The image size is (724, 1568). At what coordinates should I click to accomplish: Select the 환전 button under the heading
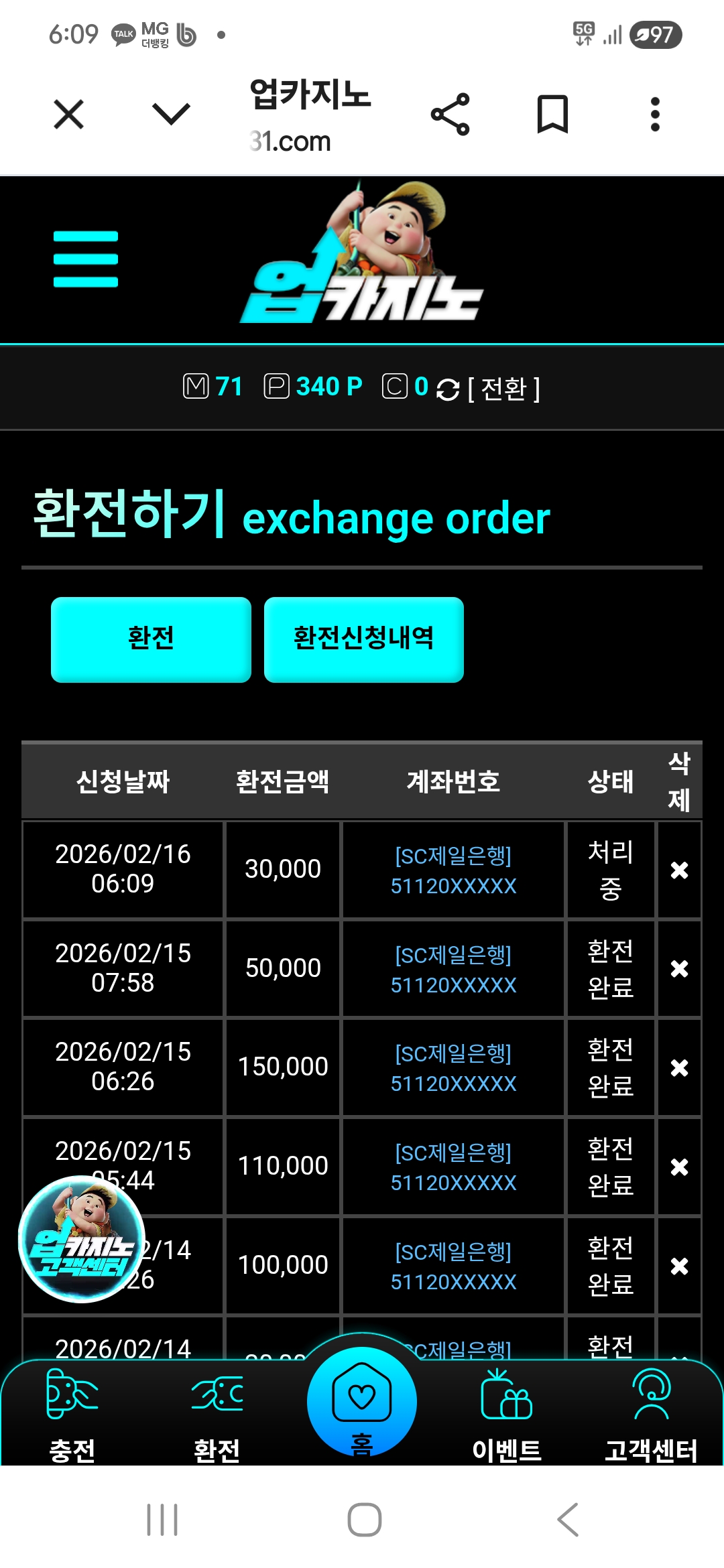pyautogui.click(x=151, y=639)
